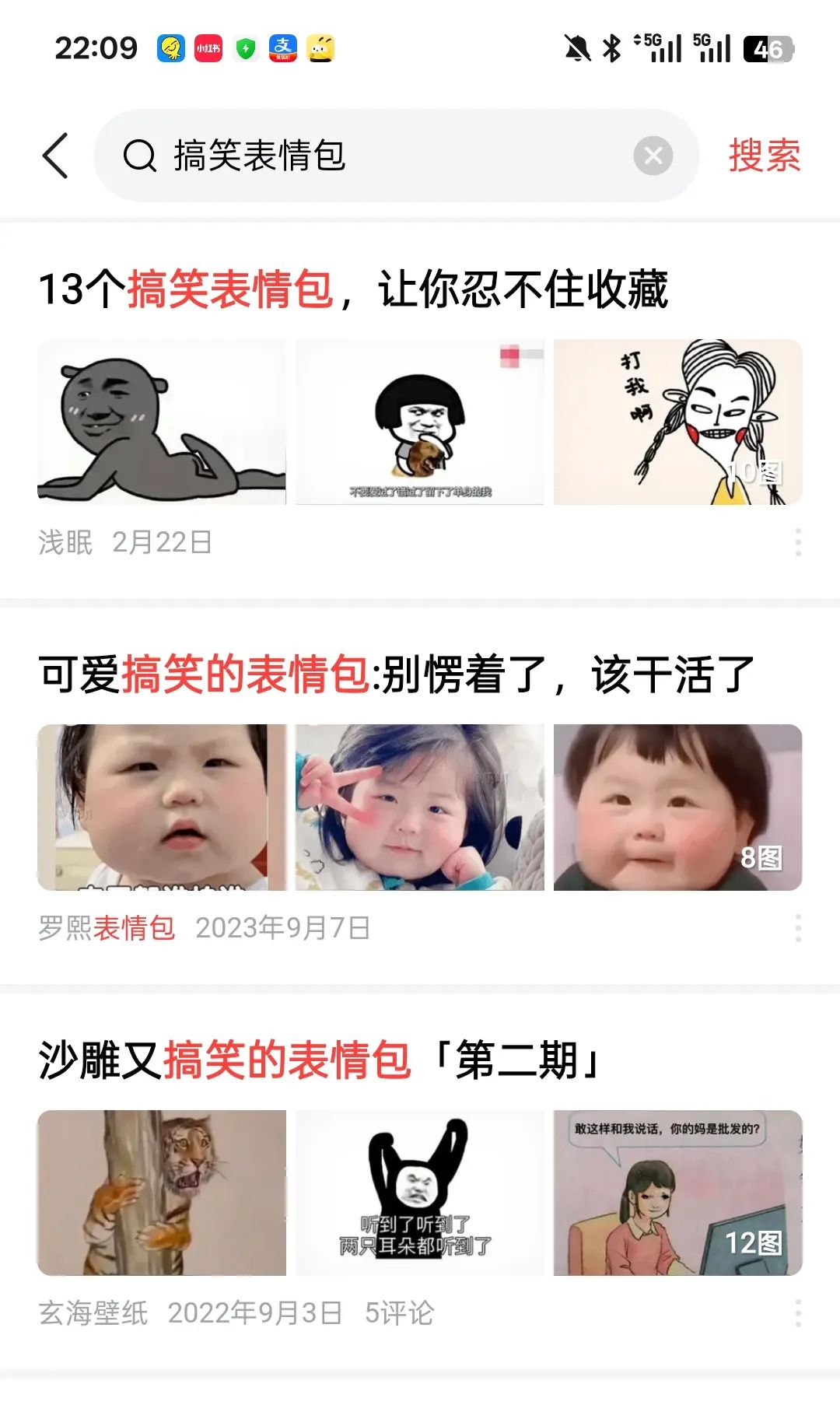Open more options for the 玄海壁纸 post
The image size is (840, 1405).
(798, 1313)
